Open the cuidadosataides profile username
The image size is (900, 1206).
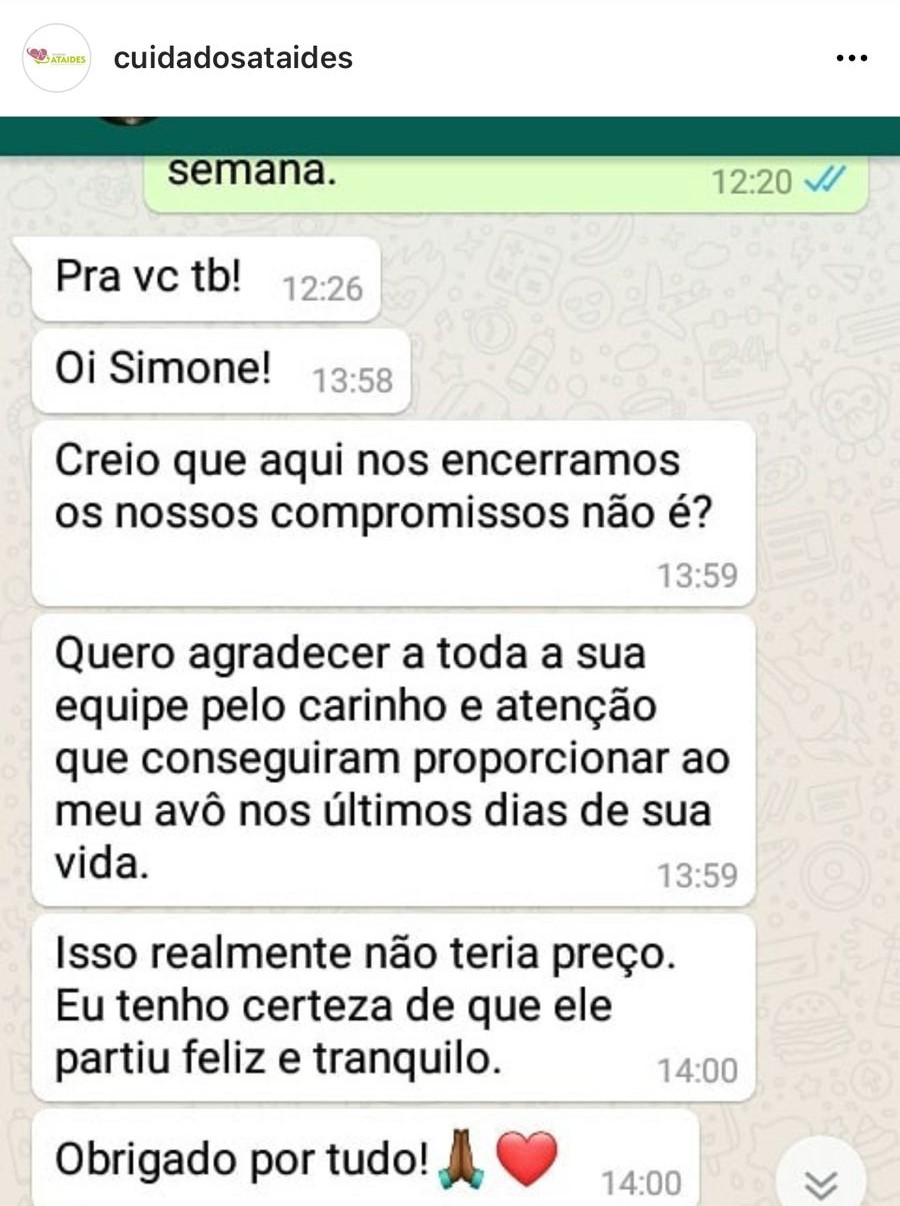tap(233, 58)
